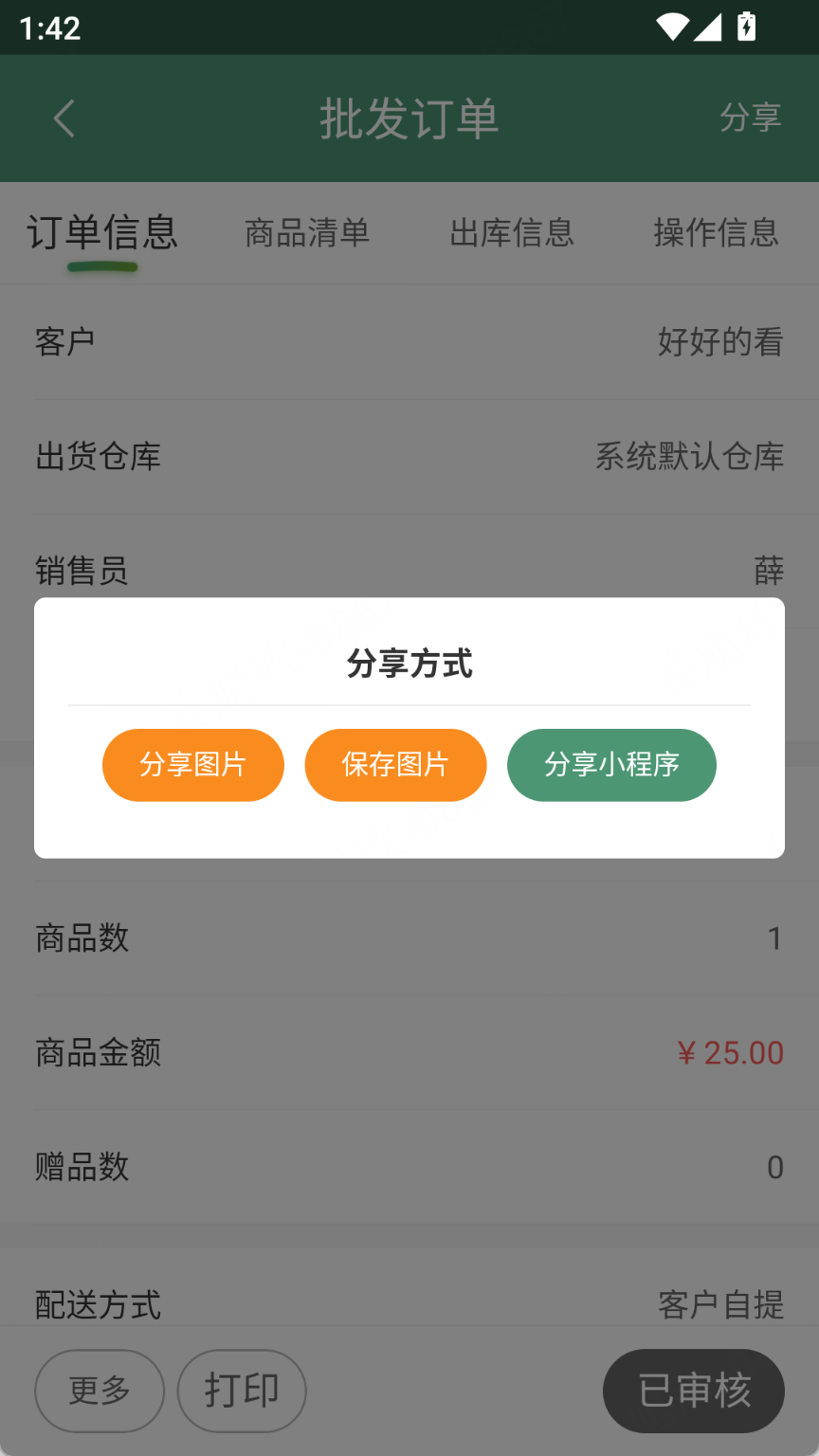Tap the 打印 button to print
Image resolution: width=819 pixels, height=1456 pixels.
(242, 1391)
